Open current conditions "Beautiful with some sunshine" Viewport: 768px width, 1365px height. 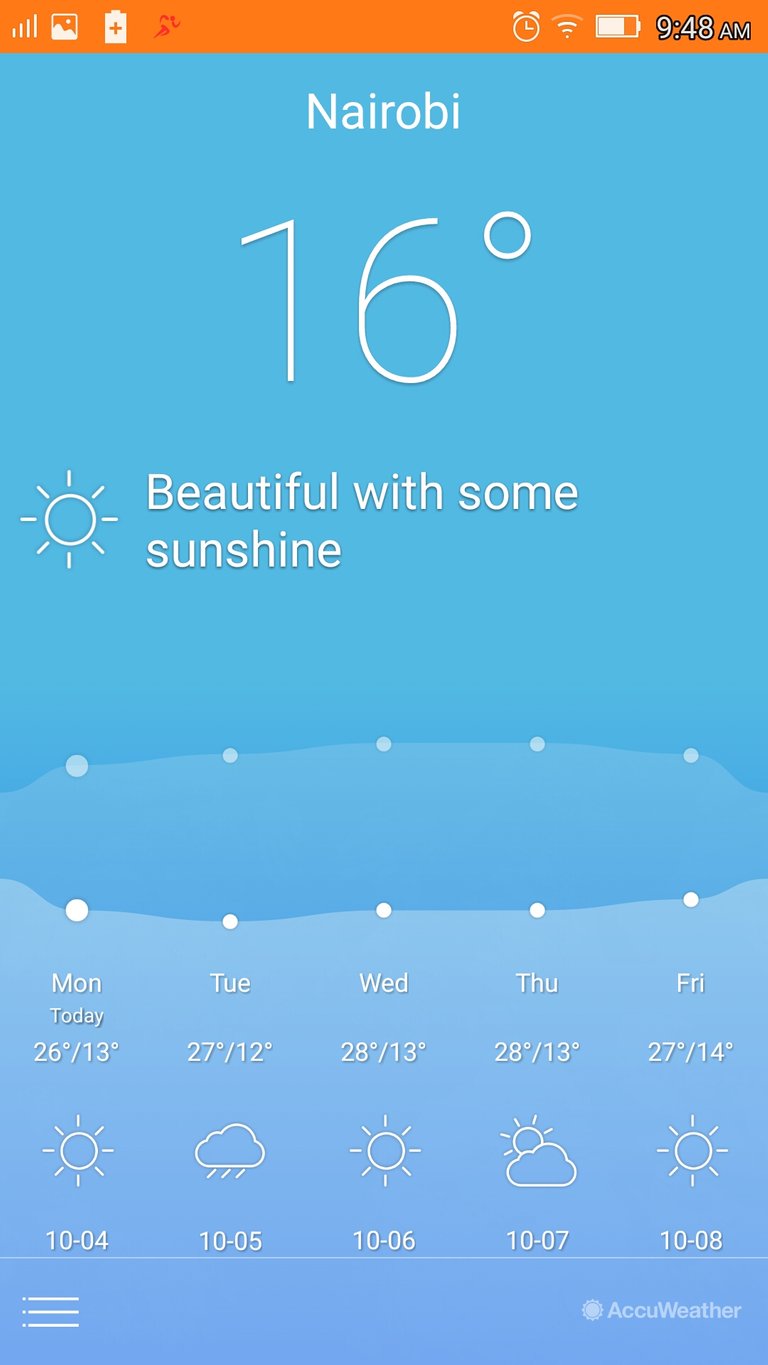(x=300, y=521)
